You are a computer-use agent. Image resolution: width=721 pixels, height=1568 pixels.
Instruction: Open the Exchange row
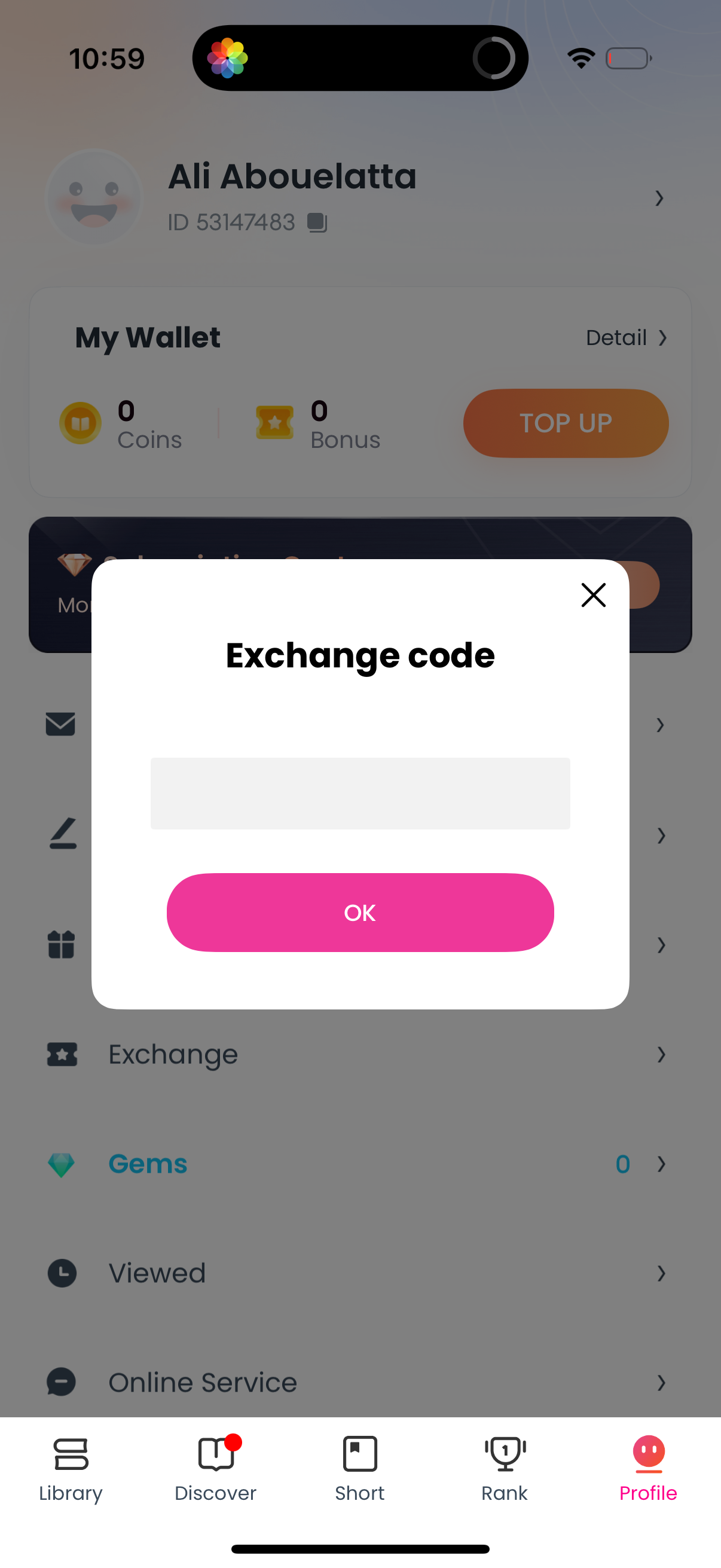tap(359, 1054)
